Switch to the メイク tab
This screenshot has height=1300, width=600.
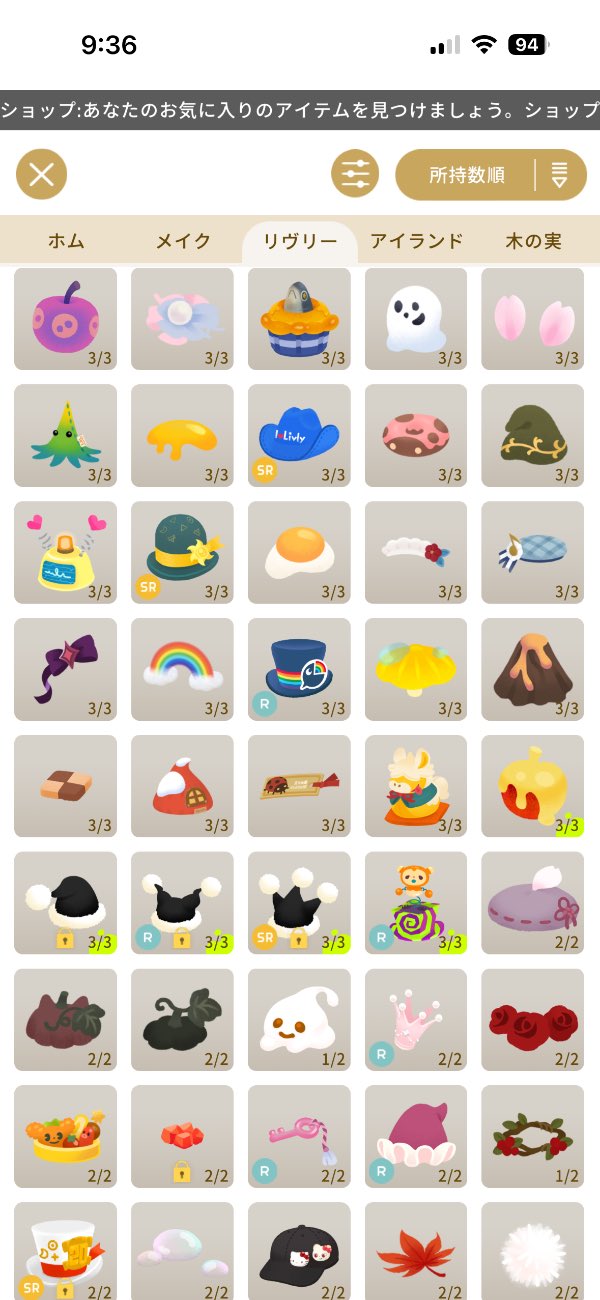pos(183,241)
